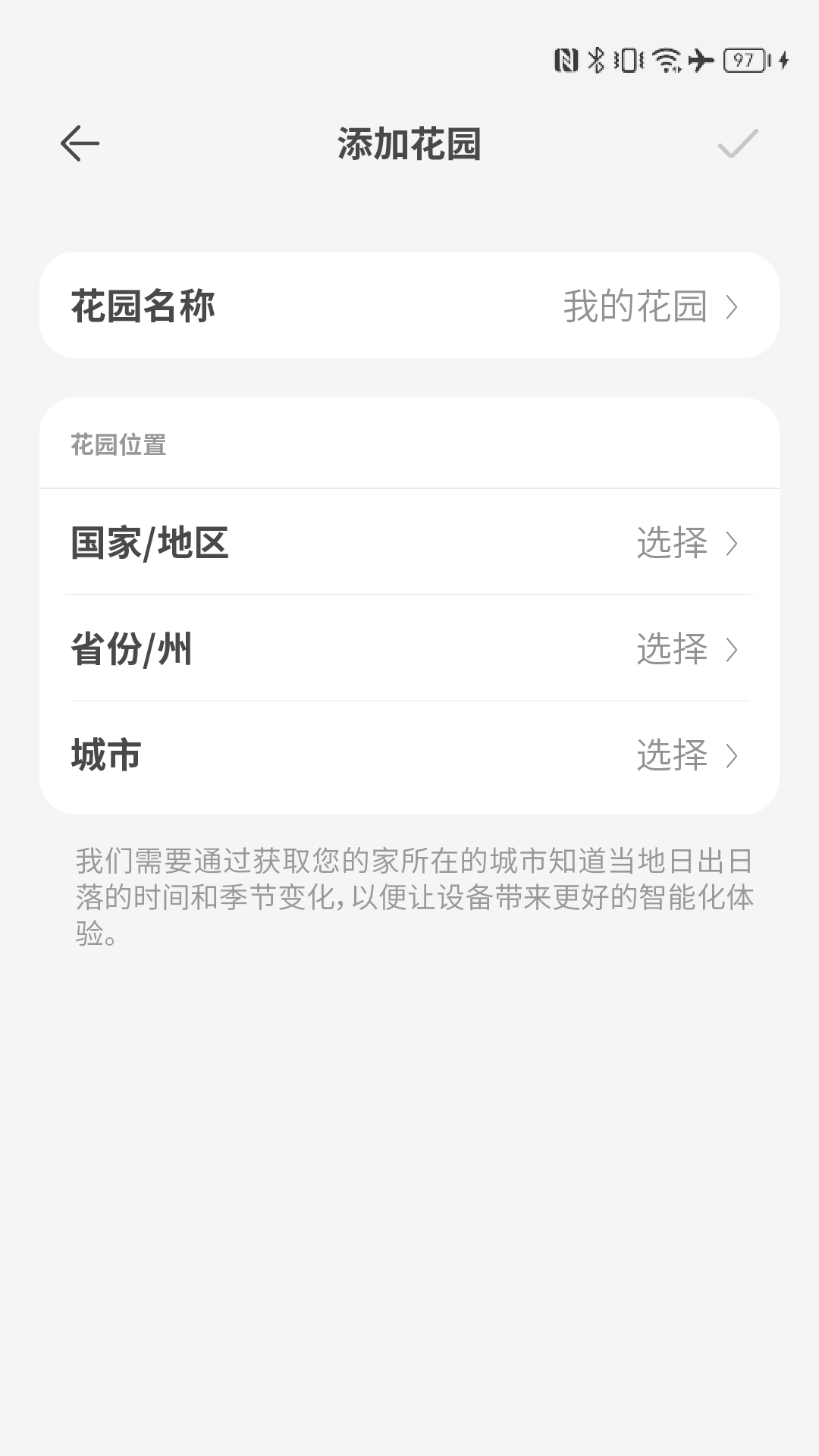
Task: Select 选择 beside 国家/地区
Action: (670, 543)
